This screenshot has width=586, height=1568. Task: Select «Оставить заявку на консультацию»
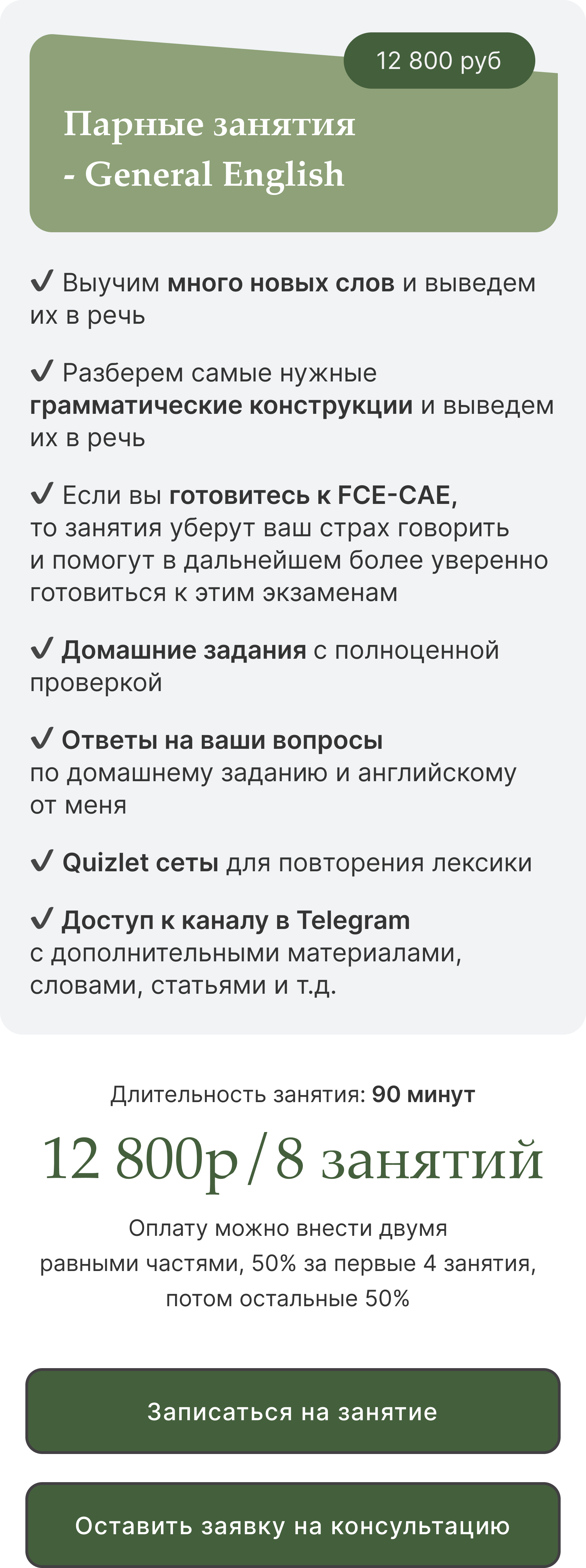pyautogui.click(x=292, y=1525)
